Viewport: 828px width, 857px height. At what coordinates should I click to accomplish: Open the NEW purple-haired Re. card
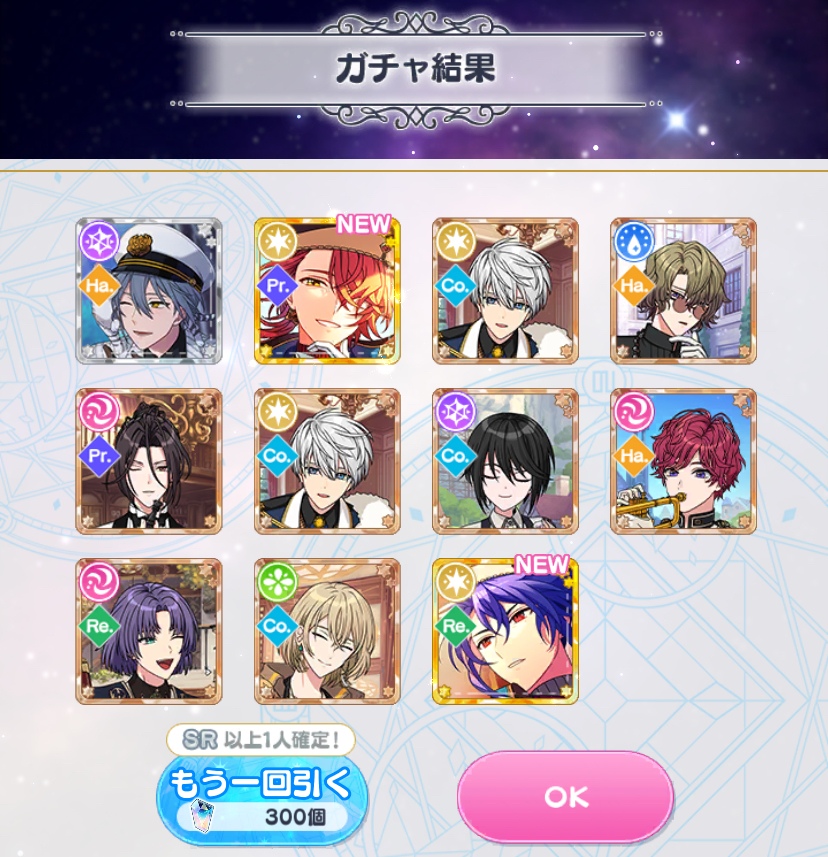[x=505, y=632]
